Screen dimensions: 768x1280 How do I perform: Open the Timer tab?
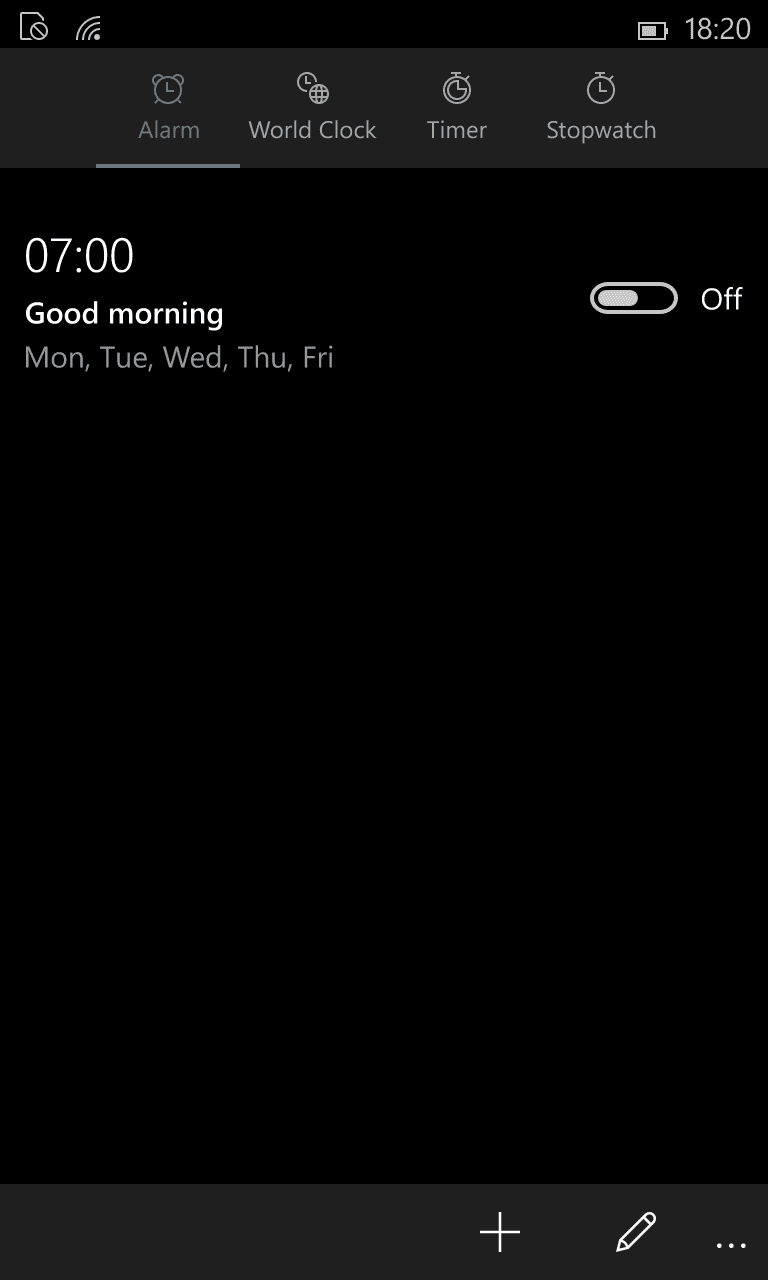(456, 108)
